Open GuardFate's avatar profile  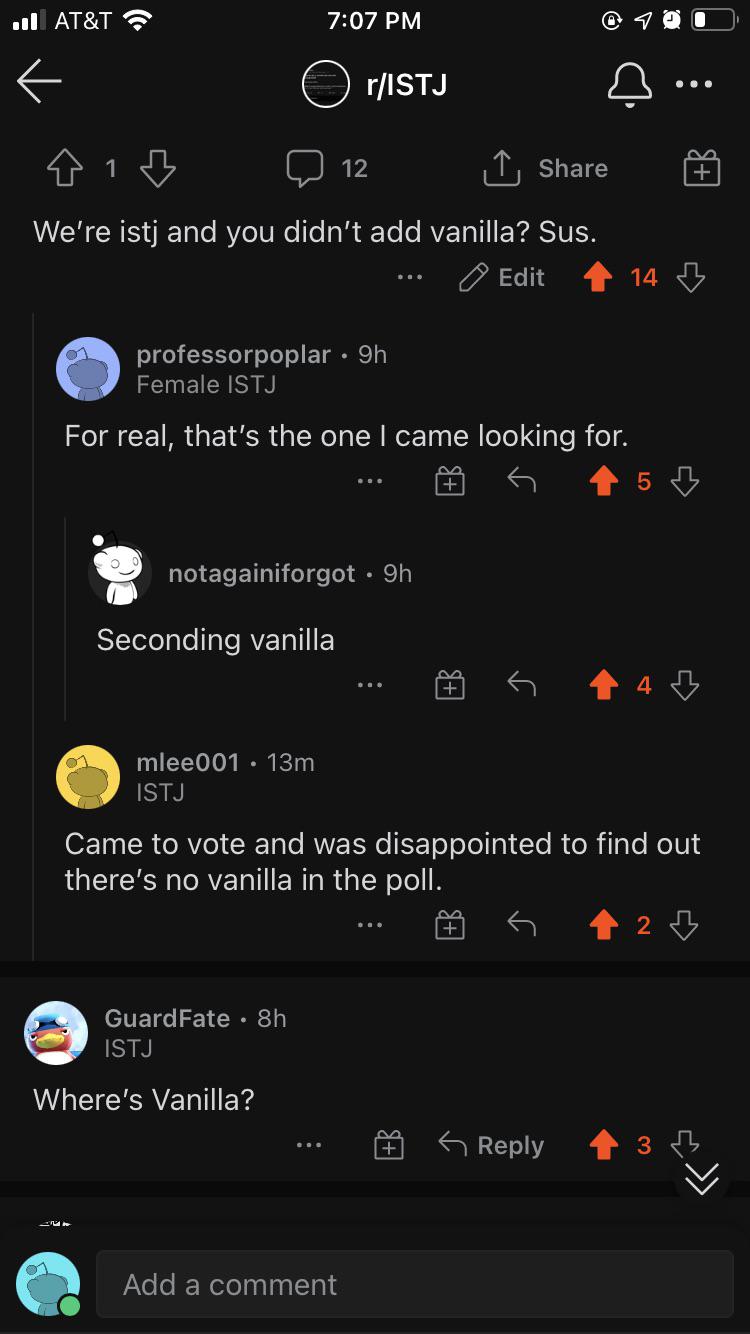pos(56,1032)
